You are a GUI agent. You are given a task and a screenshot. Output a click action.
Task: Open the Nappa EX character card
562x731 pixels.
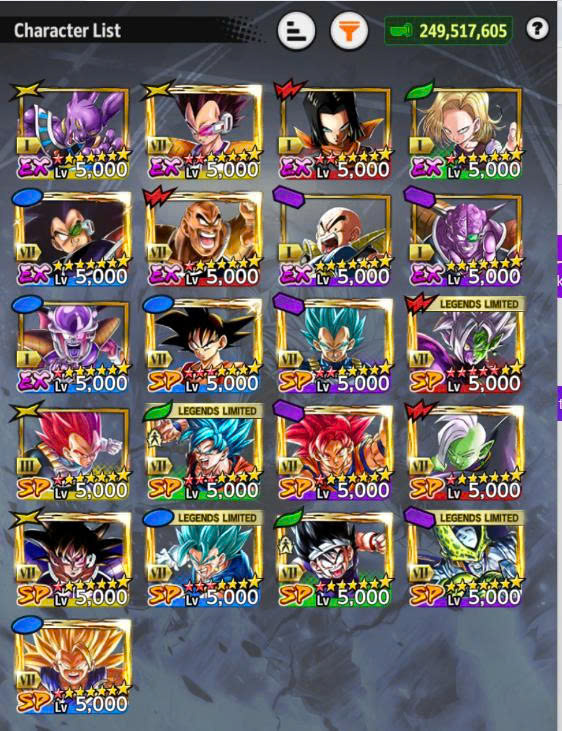point(203,238)
